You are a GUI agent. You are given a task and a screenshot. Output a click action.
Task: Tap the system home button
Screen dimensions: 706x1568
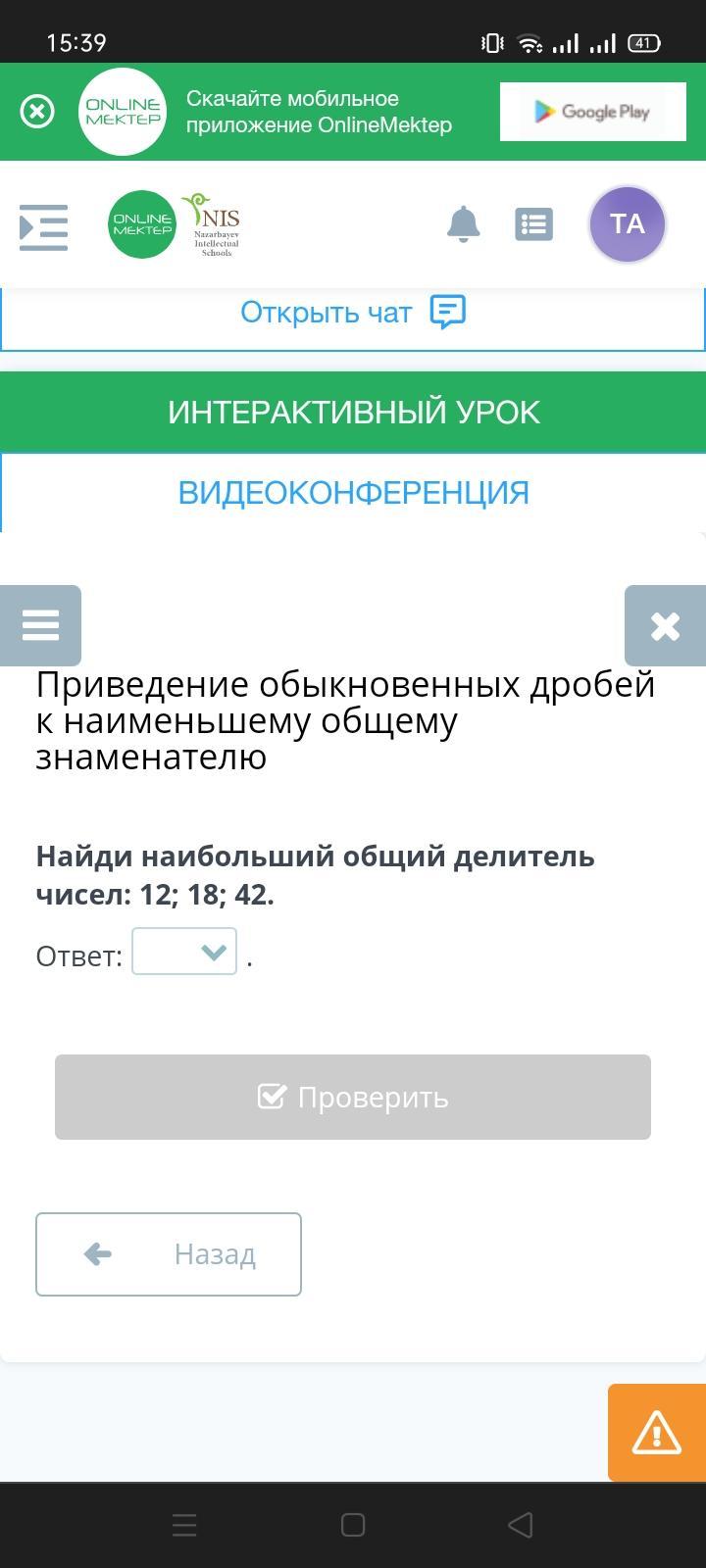click(353, 1525)
